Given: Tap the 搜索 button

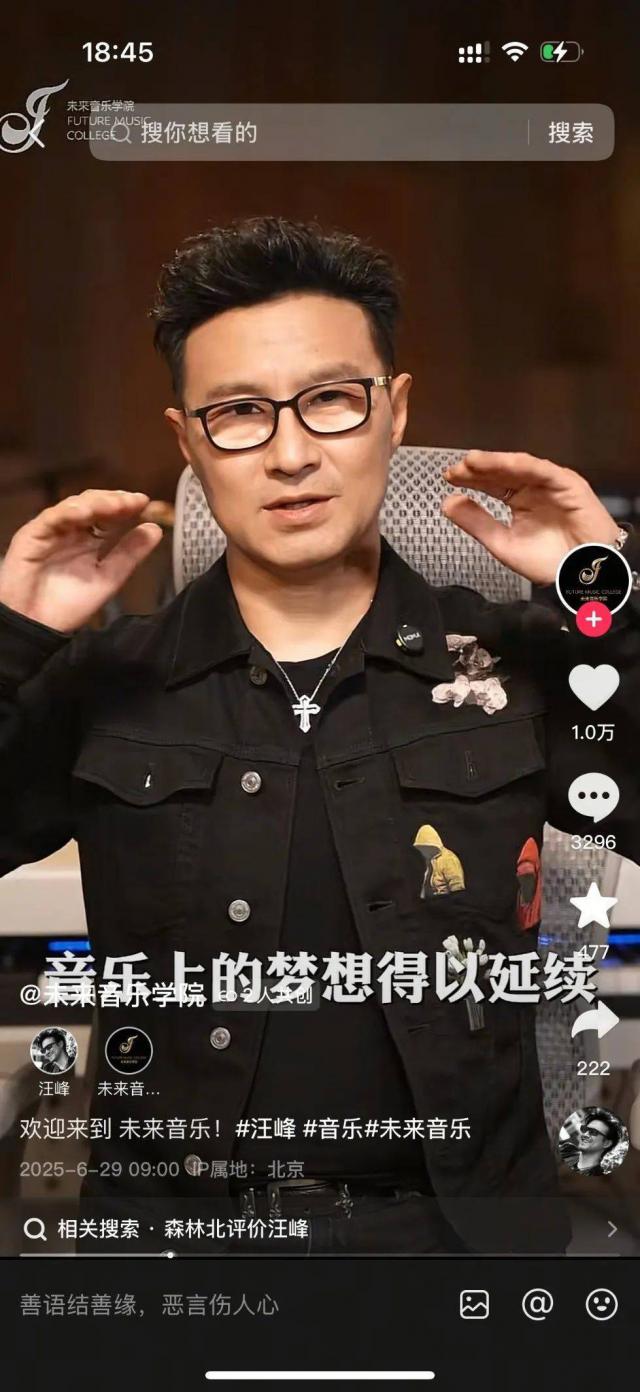Looking at the screenshot, I should tap(570, 133).
